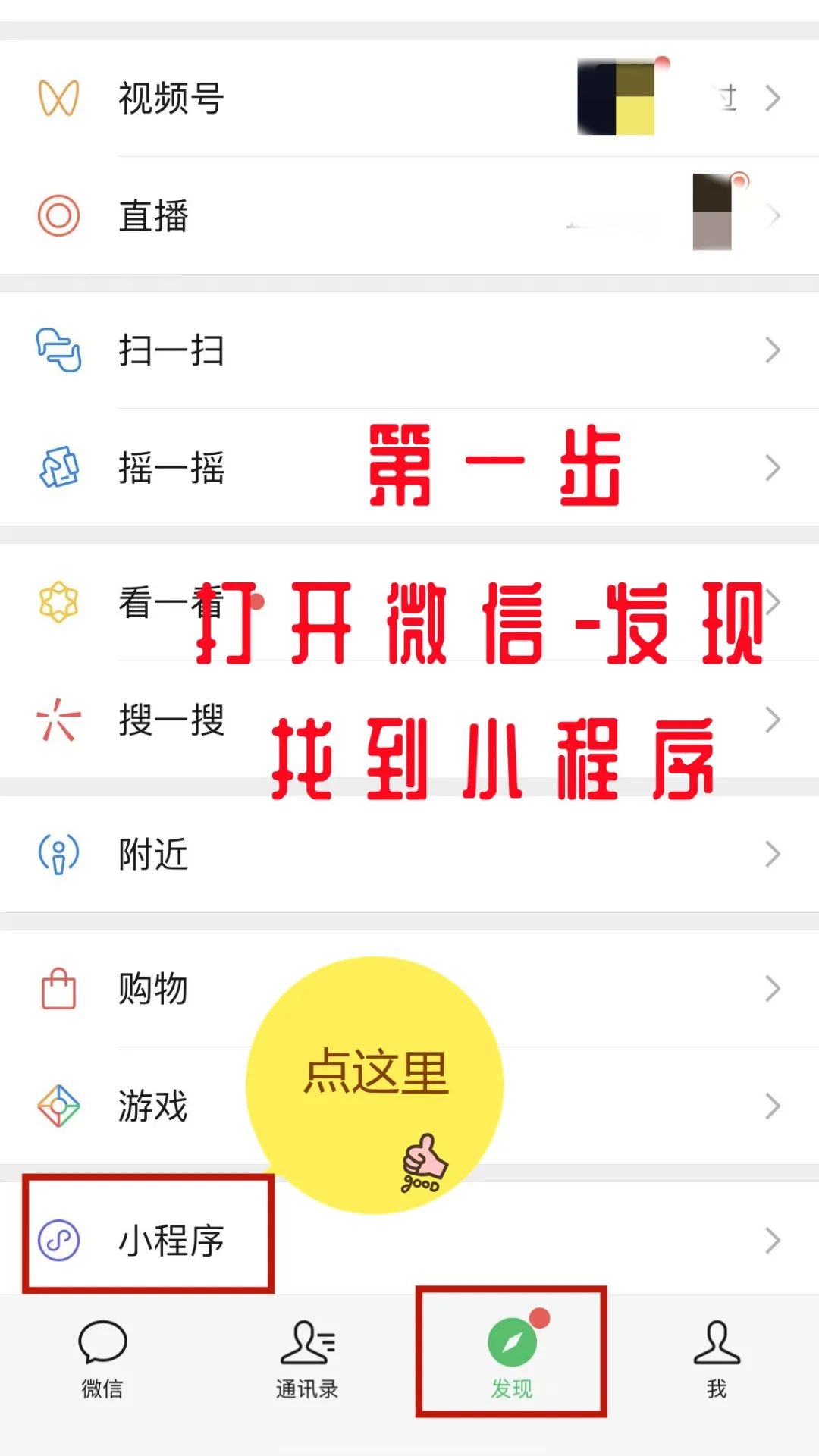Open the 游戏 Games row
This screenshot has width=819, height=1456.
pyautogui.click(x=153, y=1106)
